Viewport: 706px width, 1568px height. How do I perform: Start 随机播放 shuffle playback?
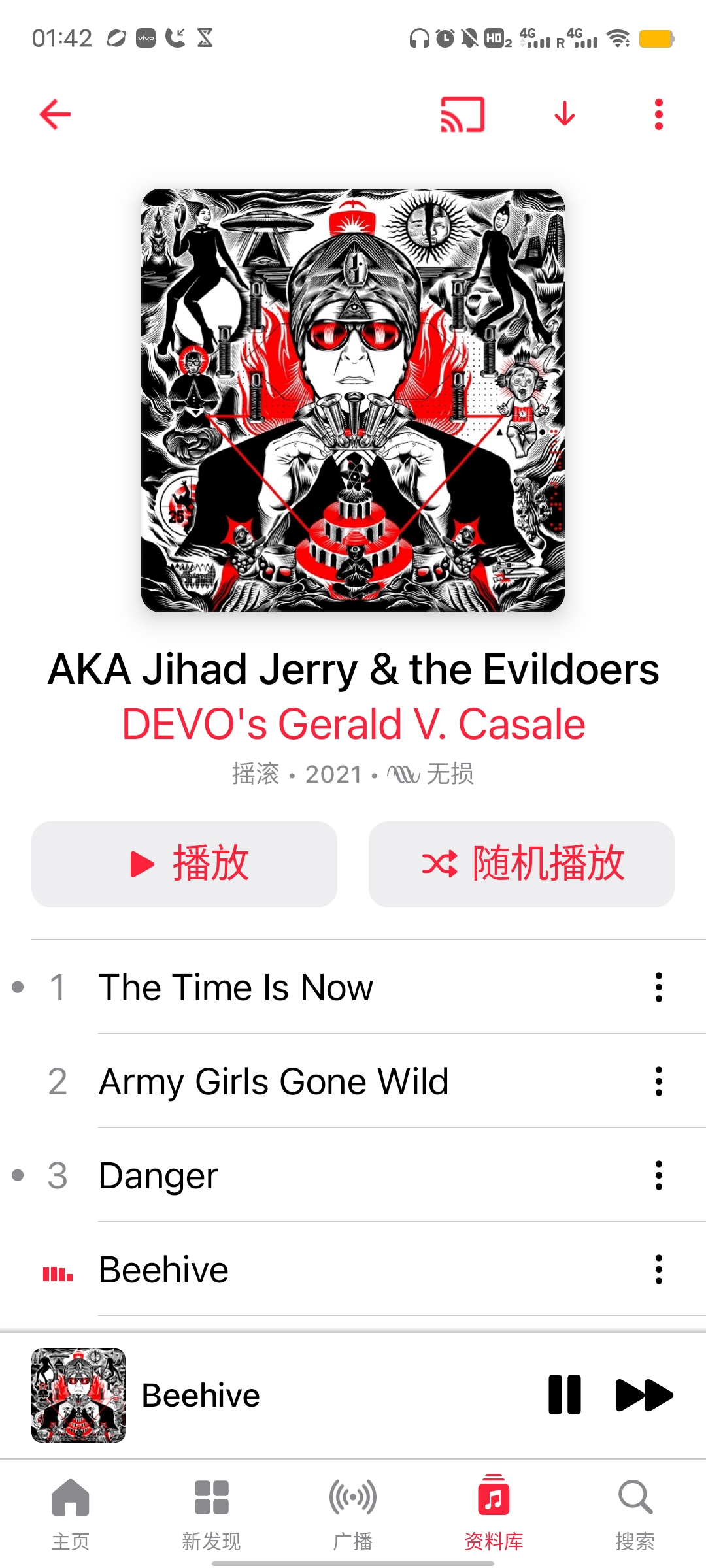[521, 864]
